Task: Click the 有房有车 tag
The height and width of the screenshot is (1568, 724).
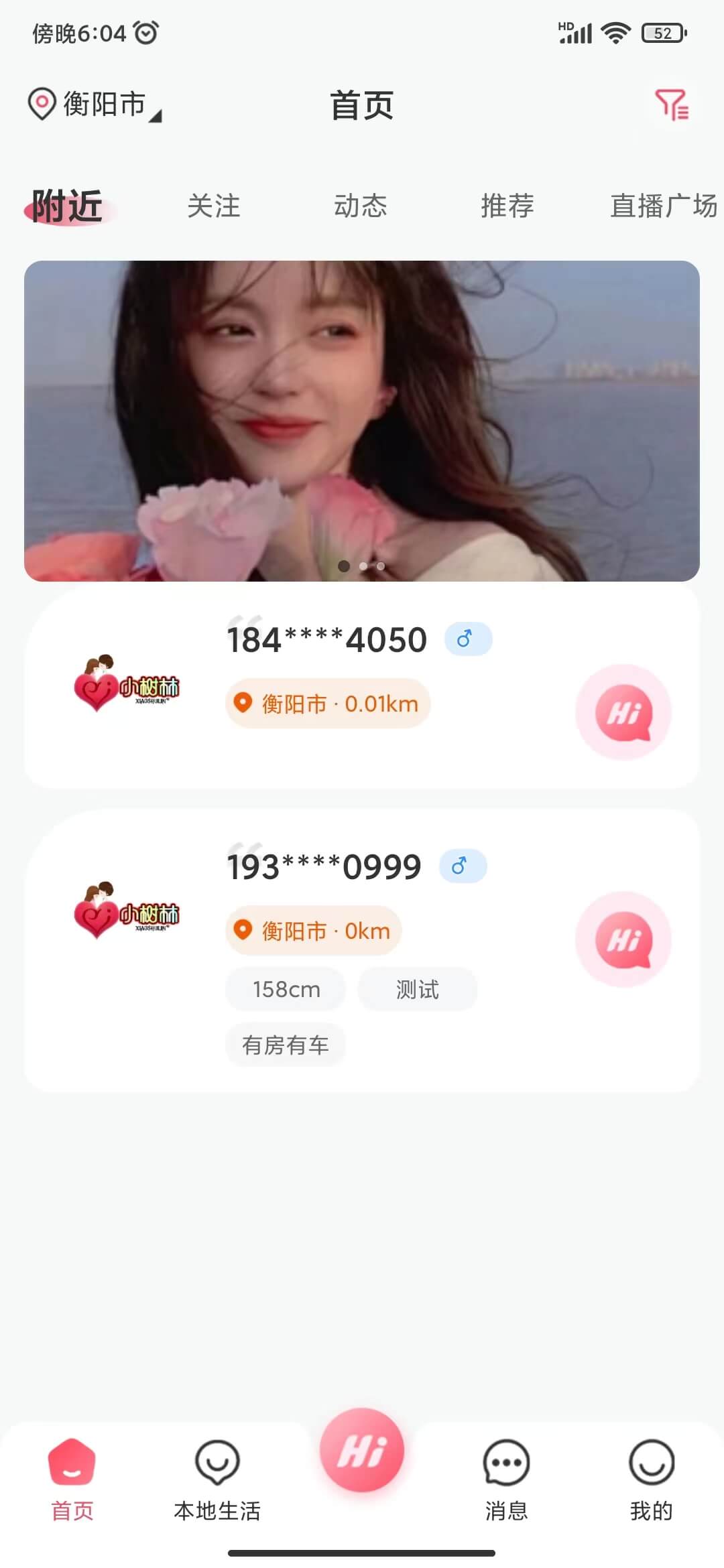Action: (x=285, y=1045)
